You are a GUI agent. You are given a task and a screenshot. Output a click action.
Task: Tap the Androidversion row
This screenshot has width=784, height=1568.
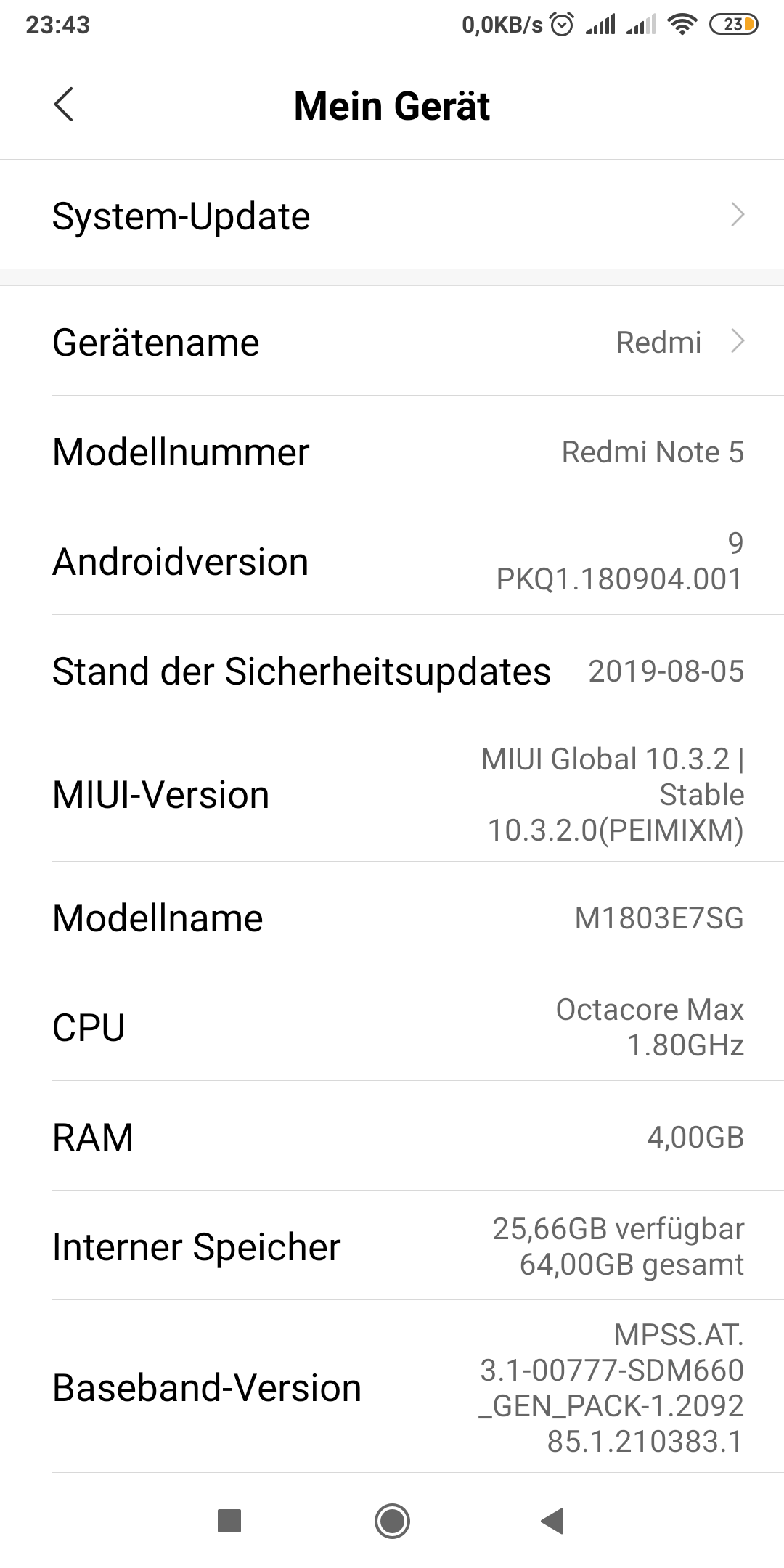click(392, 561)
